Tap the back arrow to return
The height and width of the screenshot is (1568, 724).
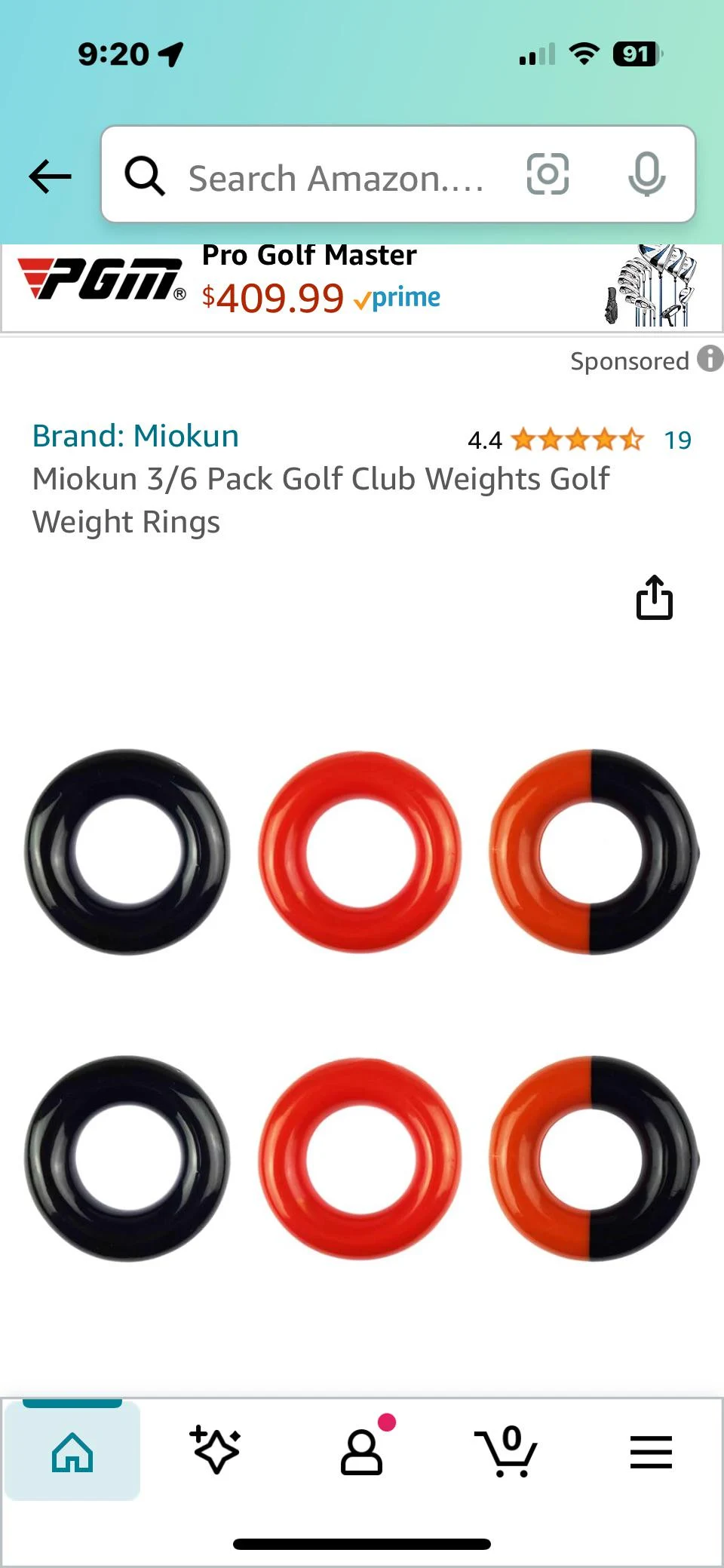click(x=48, y=176)
